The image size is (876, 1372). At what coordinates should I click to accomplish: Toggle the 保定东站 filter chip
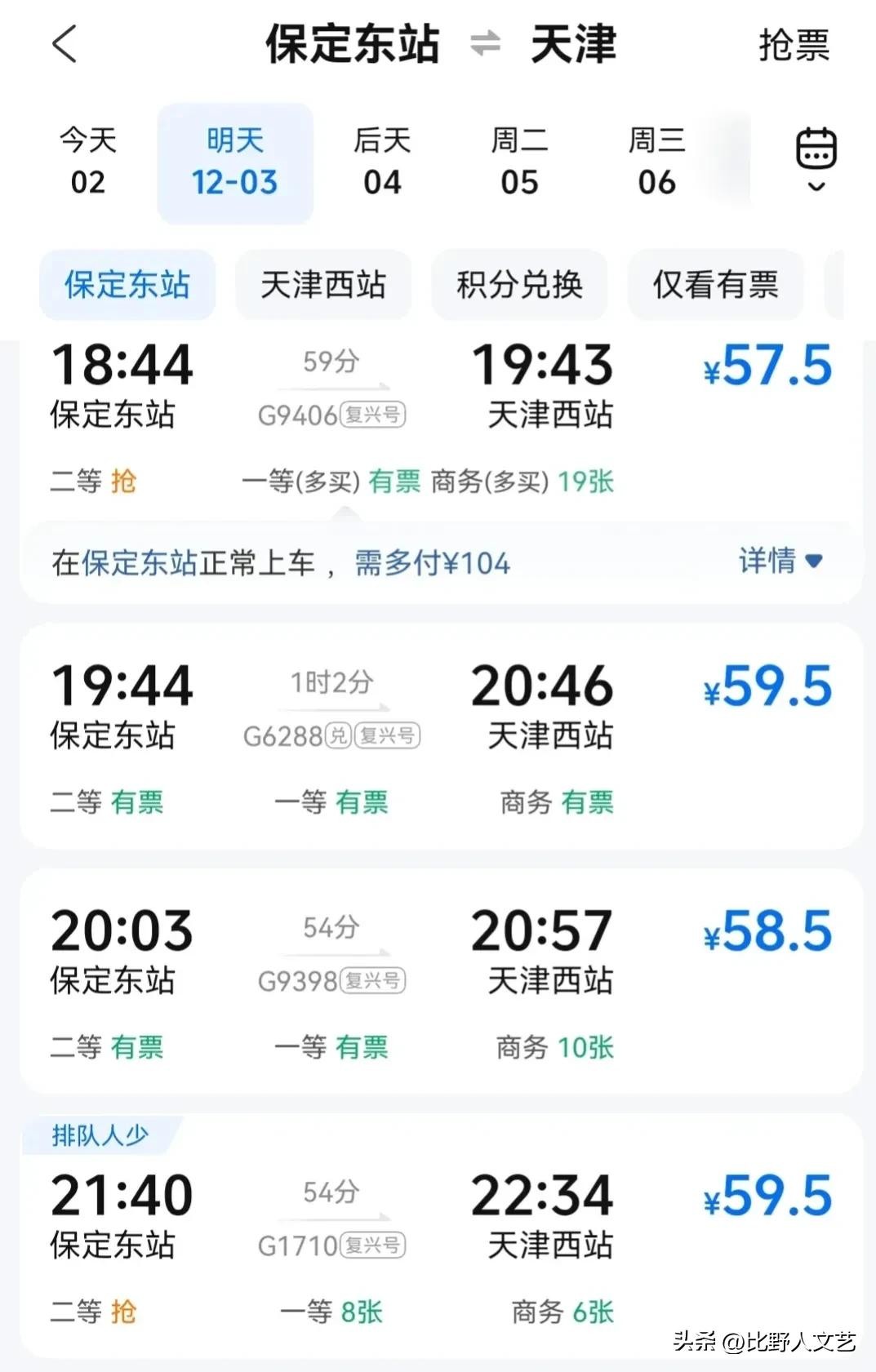[x=127, y=285]
